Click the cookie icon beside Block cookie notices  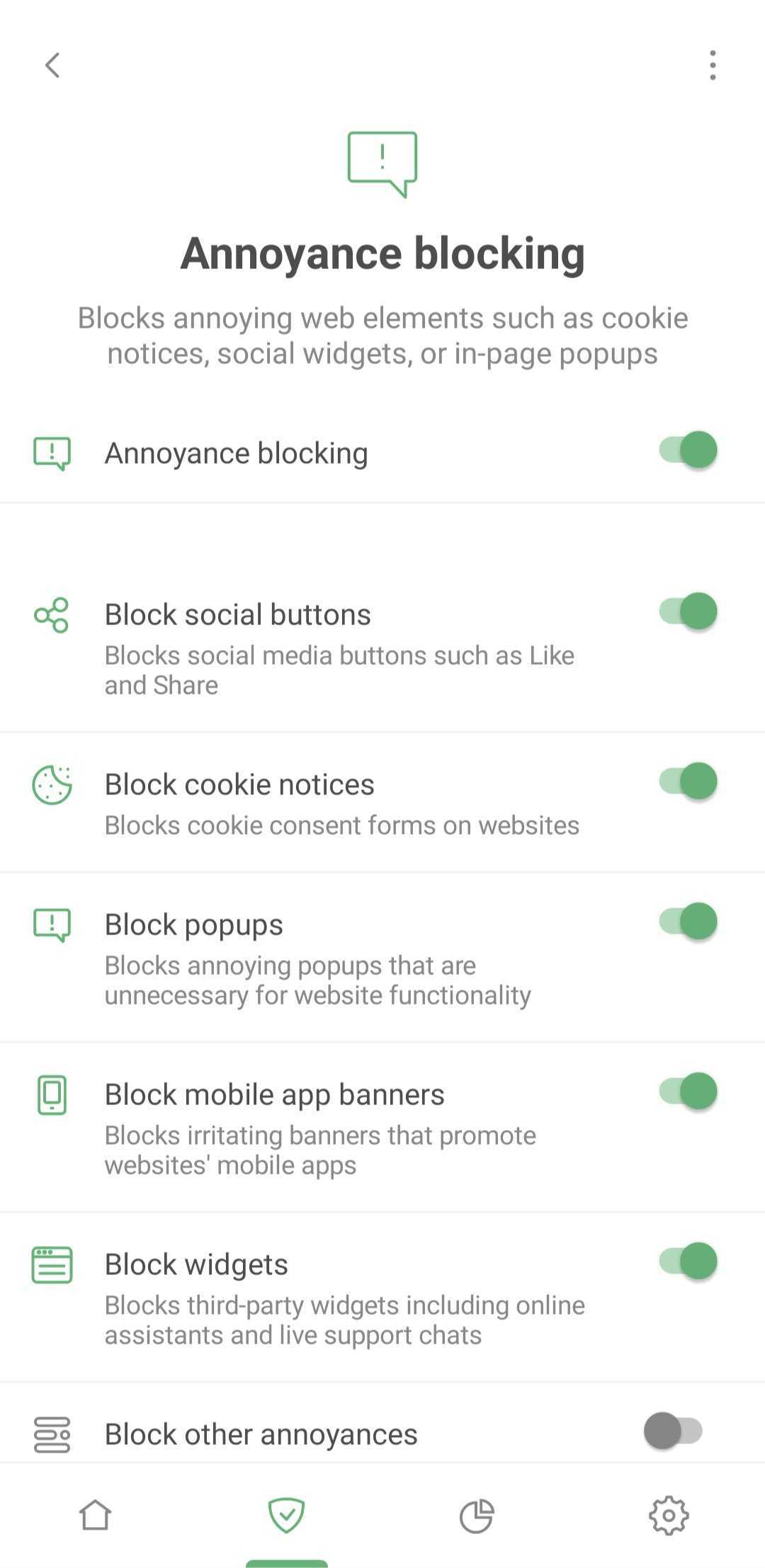(52, 784)
